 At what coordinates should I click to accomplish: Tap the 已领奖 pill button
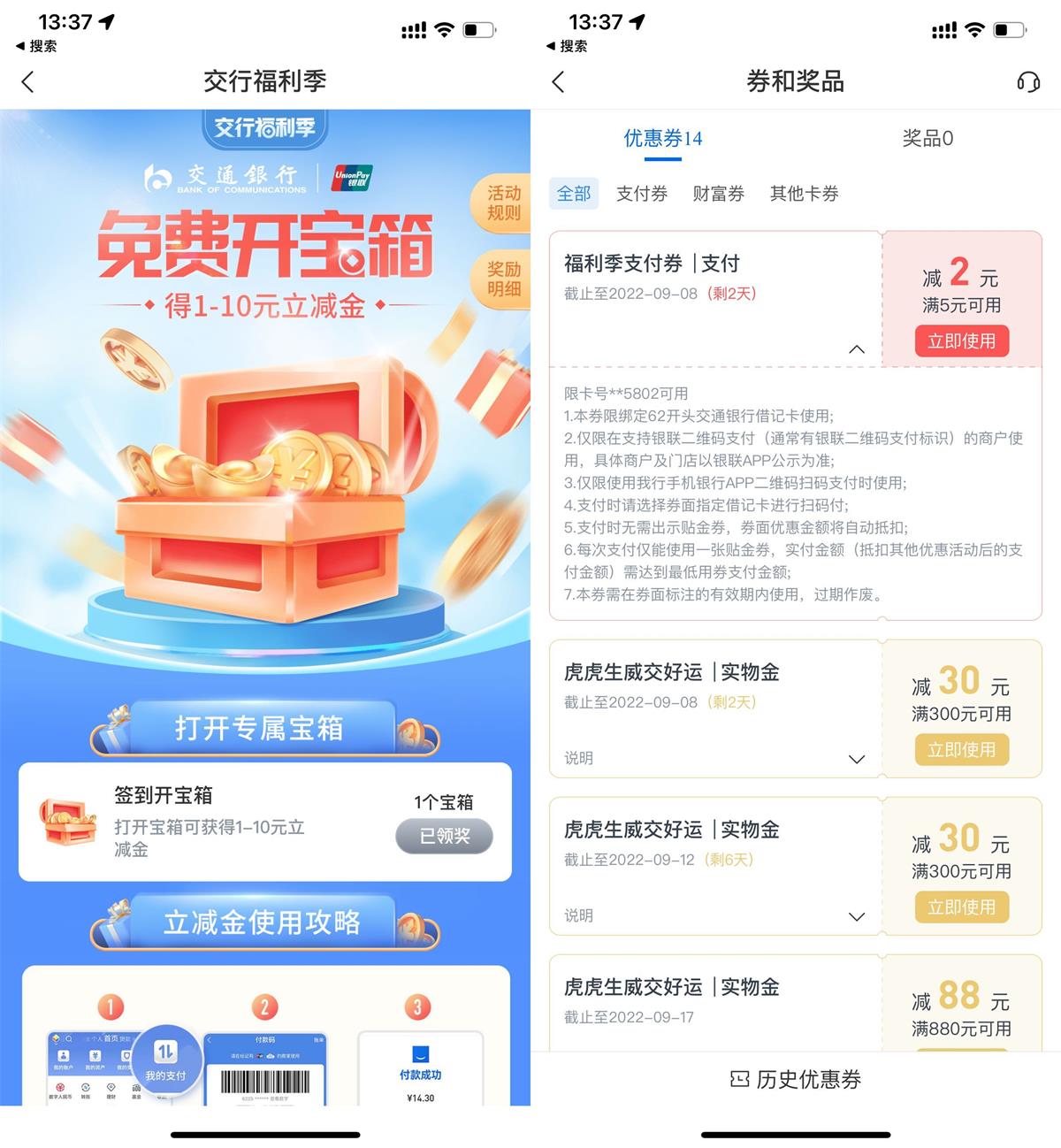[x=444, y=836]
